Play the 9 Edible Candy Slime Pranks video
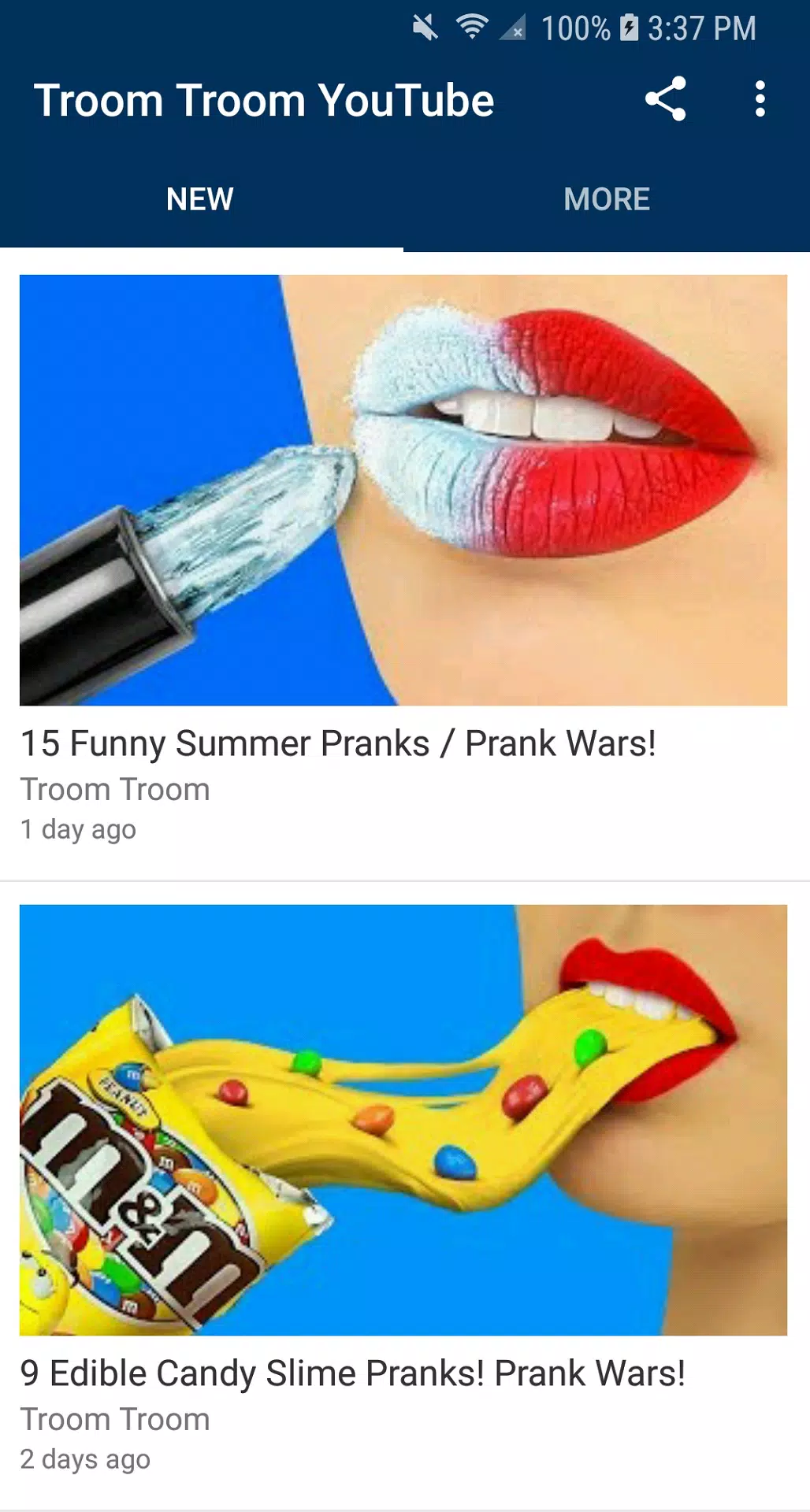This screenshot has height=1512, width=810. (403, 1120)
